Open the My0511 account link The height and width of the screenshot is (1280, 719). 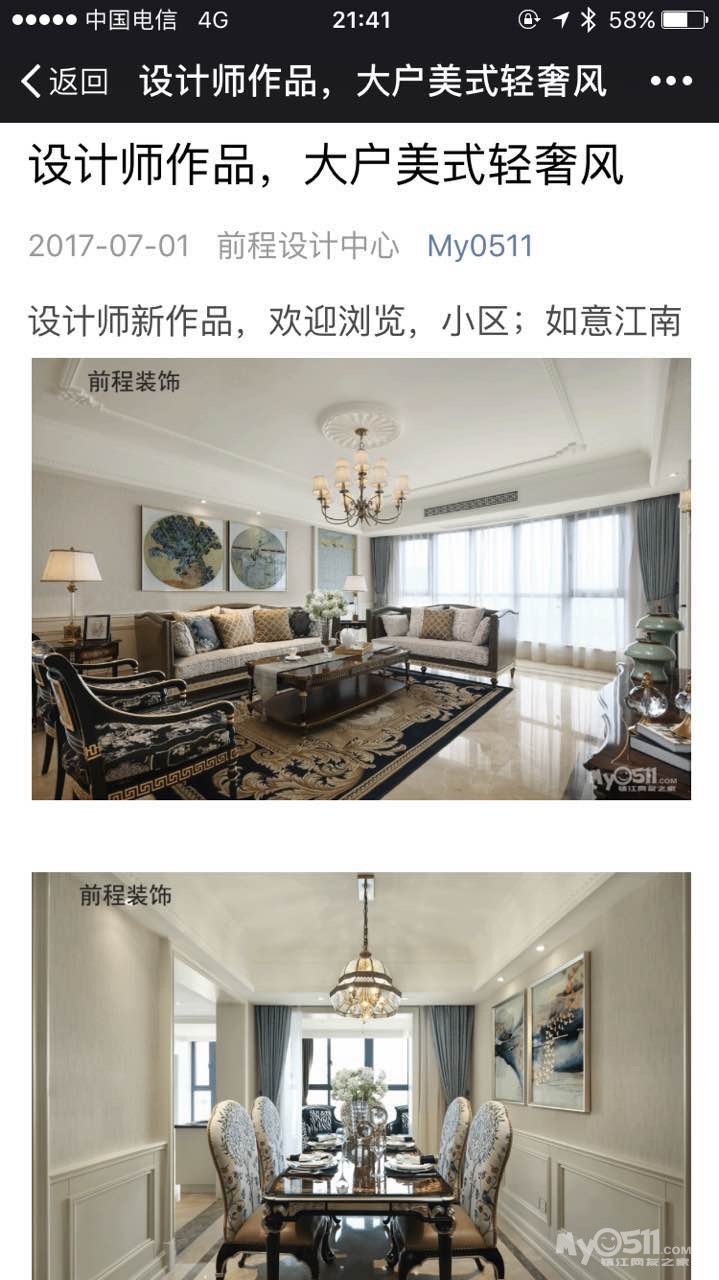pyautogui.click(x=480, y=246)
